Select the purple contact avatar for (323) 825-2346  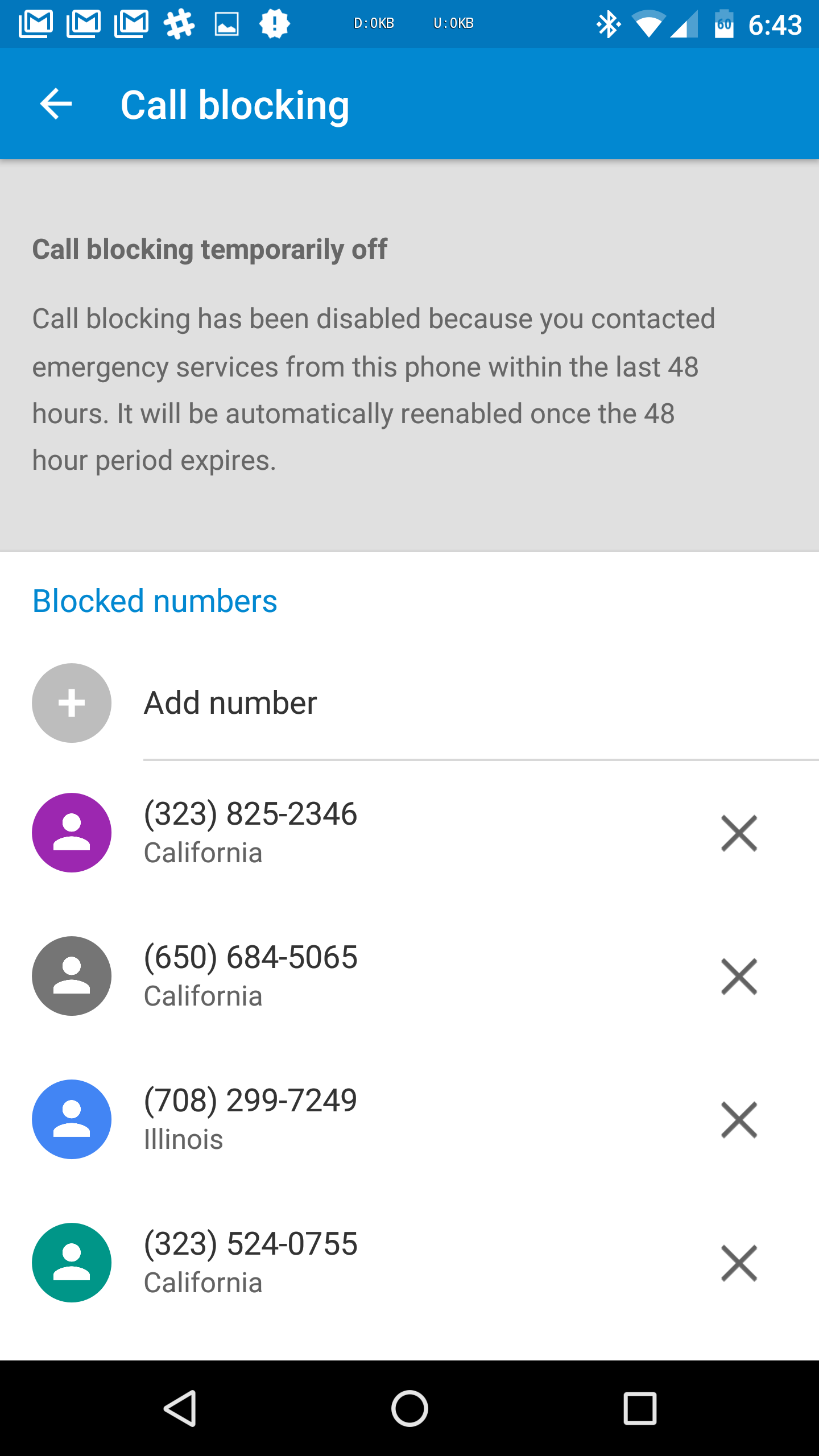tap(71, 832)
